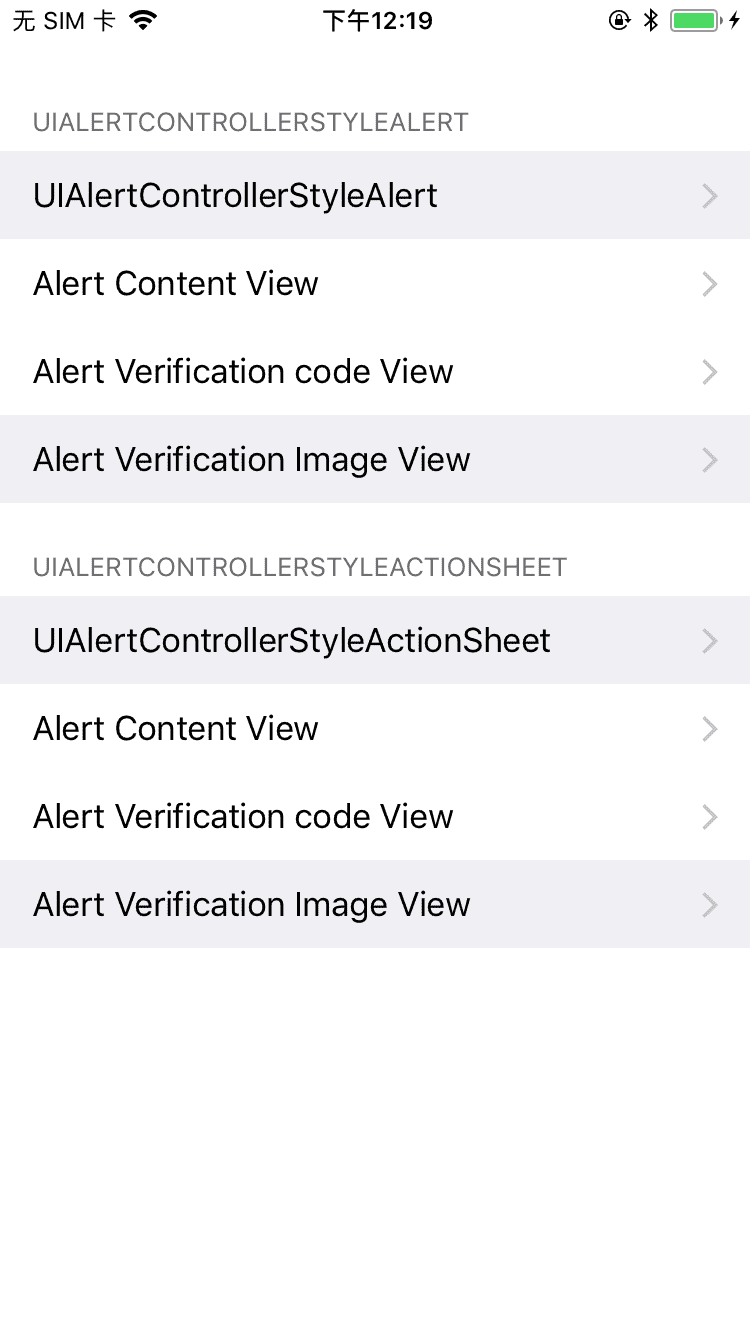This screenshot has height=1334, width=750.
Task: Select Alert Verification code View under STYLEALERT
Action: (375, 371)
